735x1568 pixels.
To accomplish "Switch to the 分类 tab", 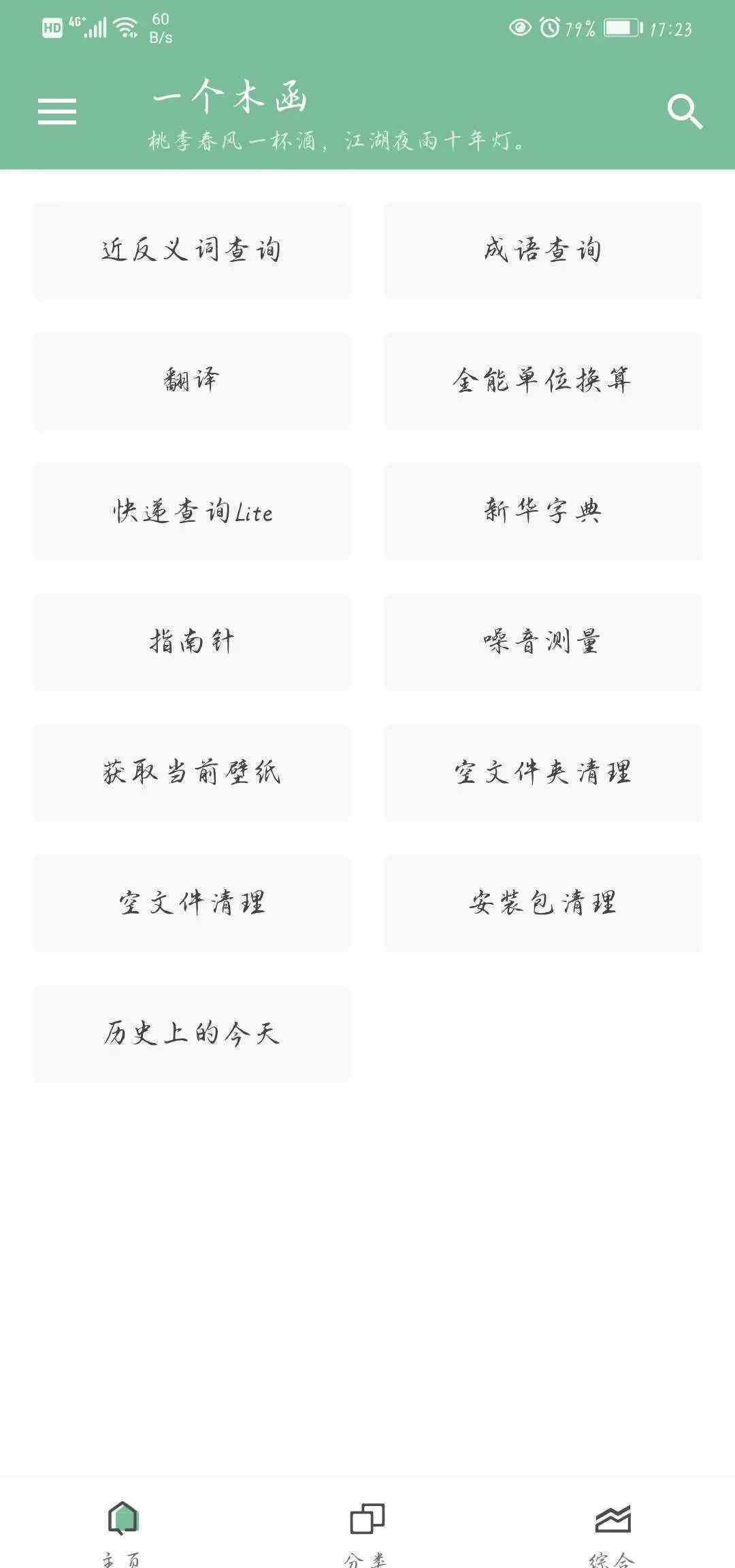I will pos(367,1531).
